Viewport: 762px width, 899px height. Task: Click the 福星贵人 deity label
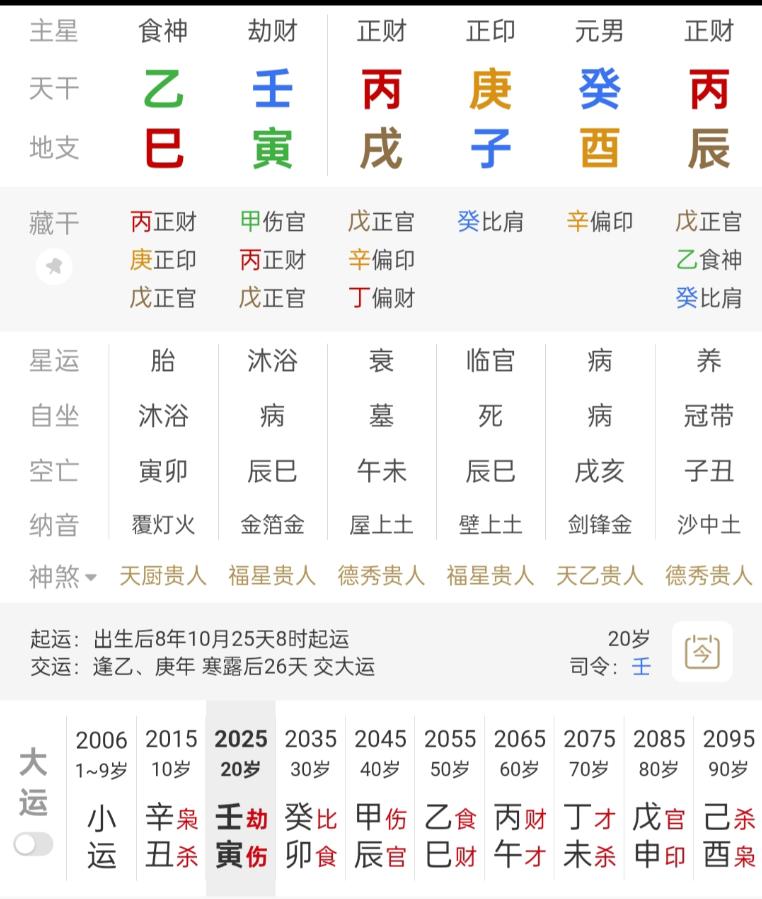point(272,576)
